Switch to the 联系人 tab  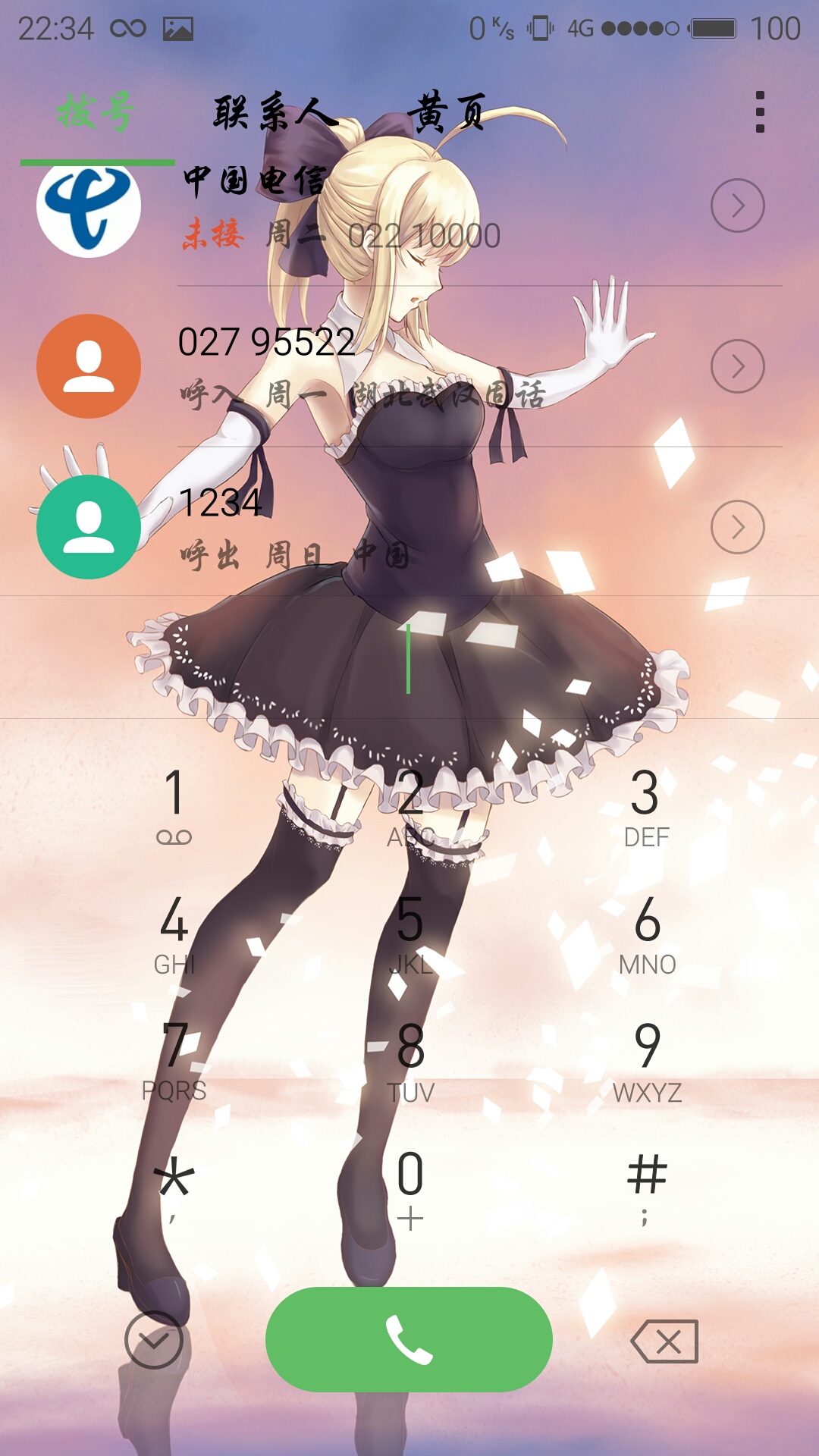coord(275,114)
